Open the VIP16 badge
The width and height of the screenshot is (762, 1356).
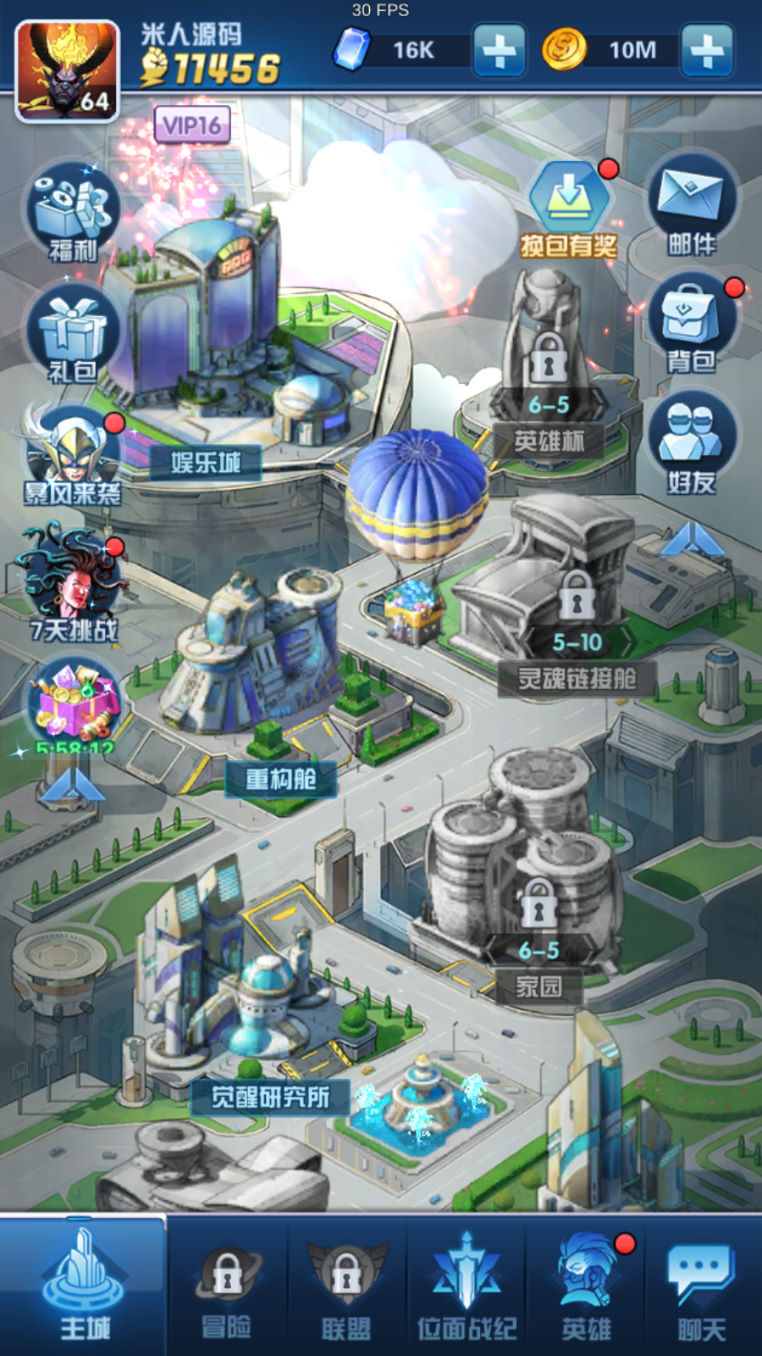pyautogui.click(x=192, y=125)
